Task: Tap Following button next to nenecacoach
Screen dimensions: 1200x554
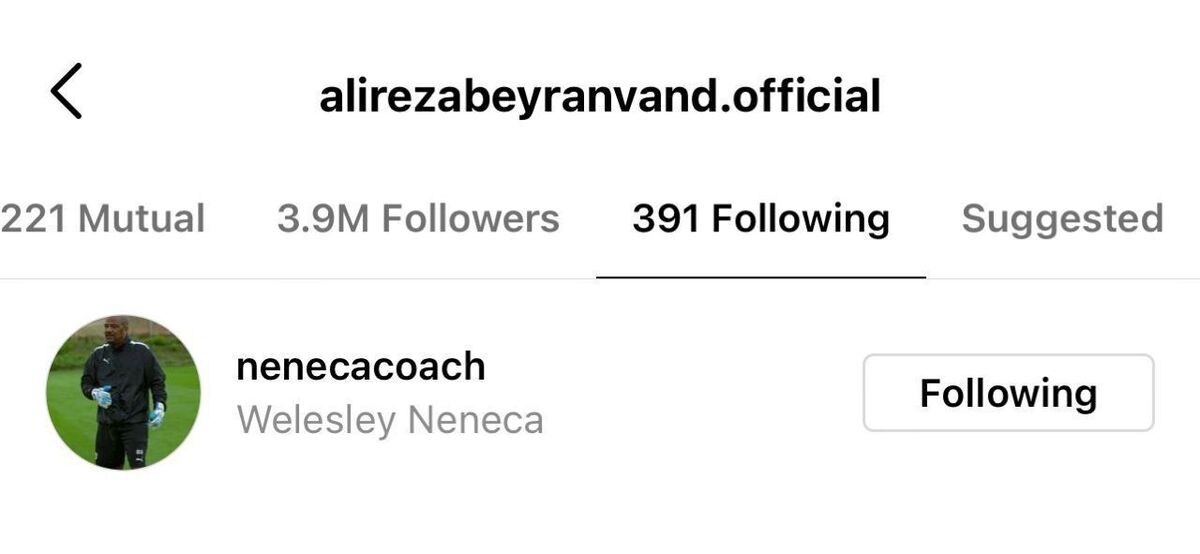Action: pos(1008,393)
